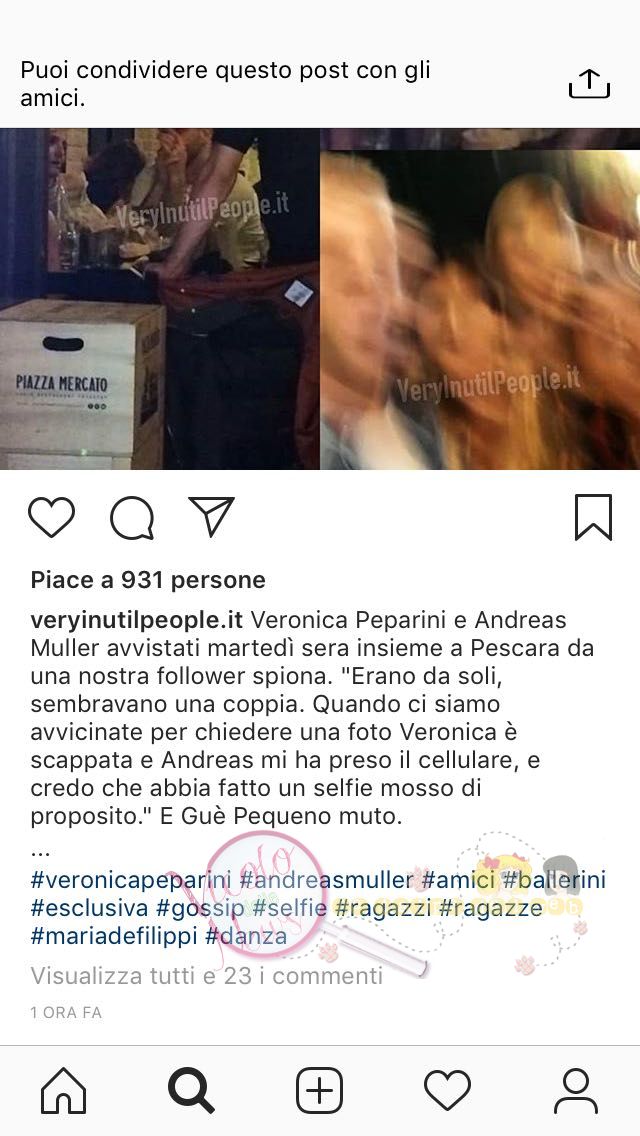Open hashtag #mariadefilippi
Image resolution: width=640 pixels, height=1136 pixels.
tap(114, 937)
